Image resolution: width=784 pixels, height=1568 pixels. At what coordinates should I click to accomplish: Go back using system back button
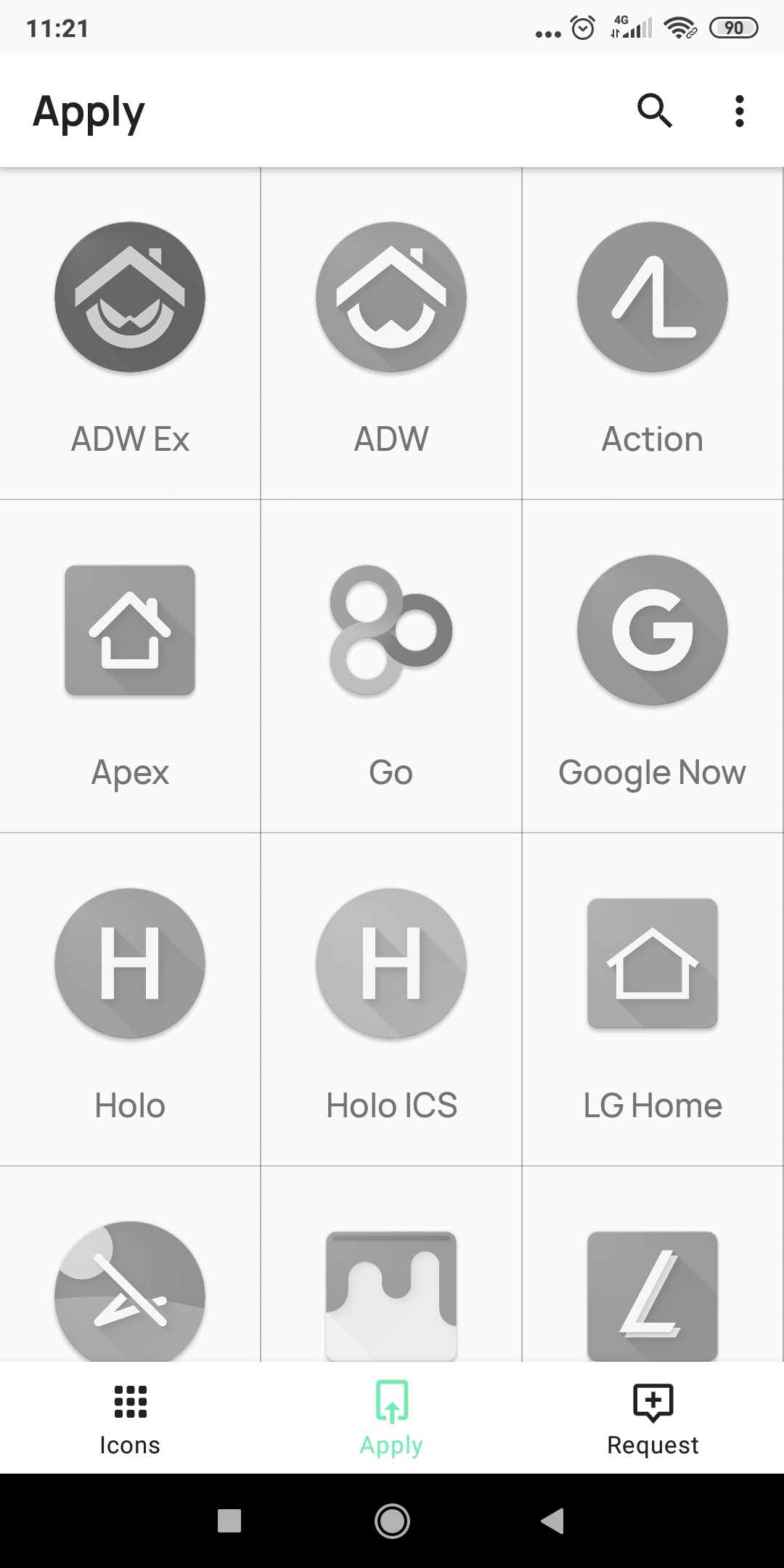(553, 1520)
